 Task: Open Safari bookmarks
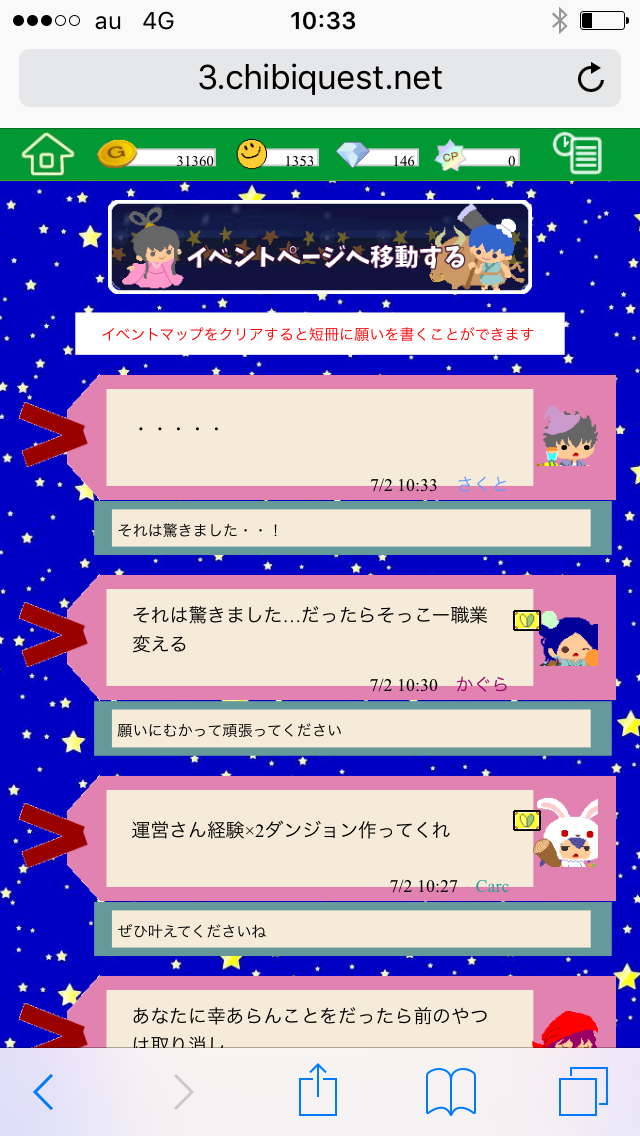coord(450,1092)
